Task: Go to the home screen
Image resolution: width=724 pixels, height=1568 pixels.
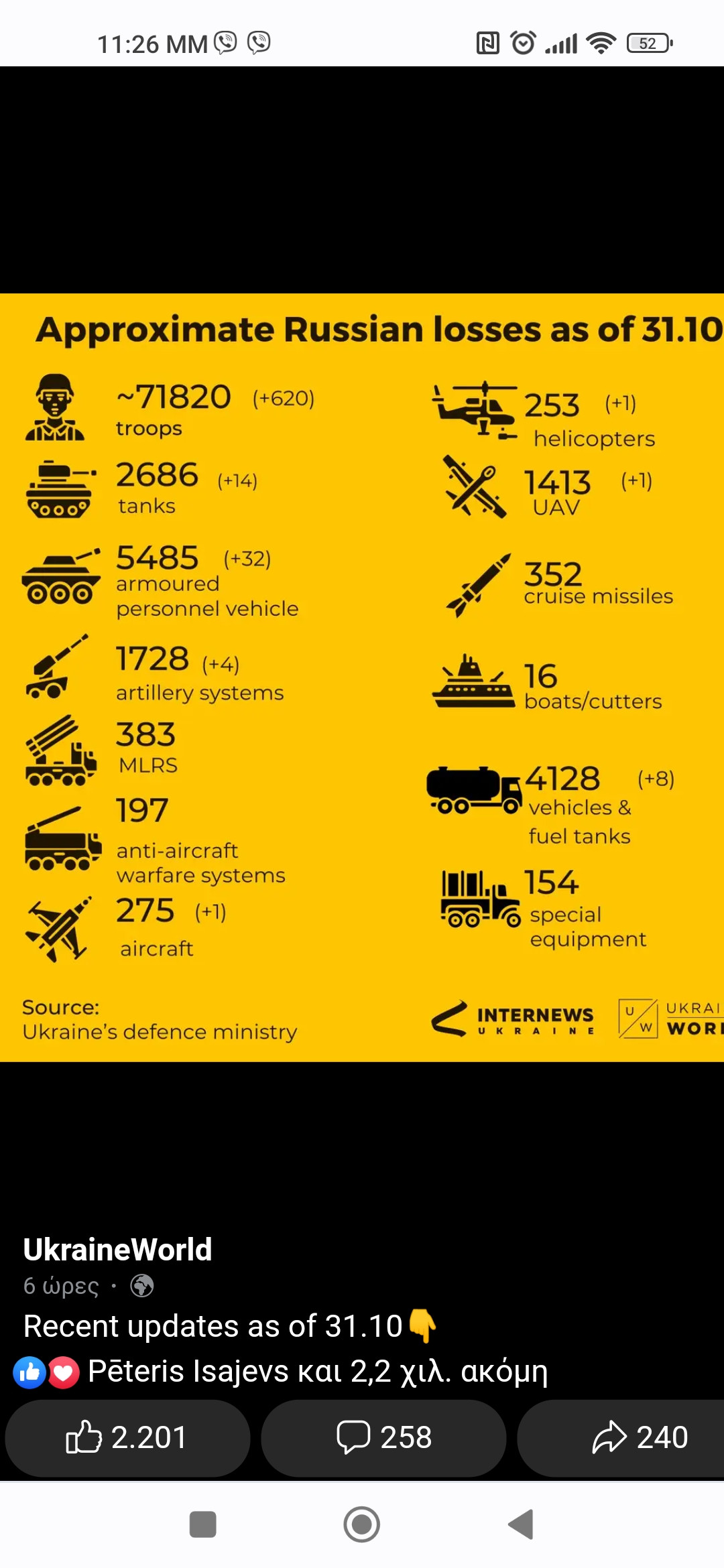Action: click(362, 1524)
